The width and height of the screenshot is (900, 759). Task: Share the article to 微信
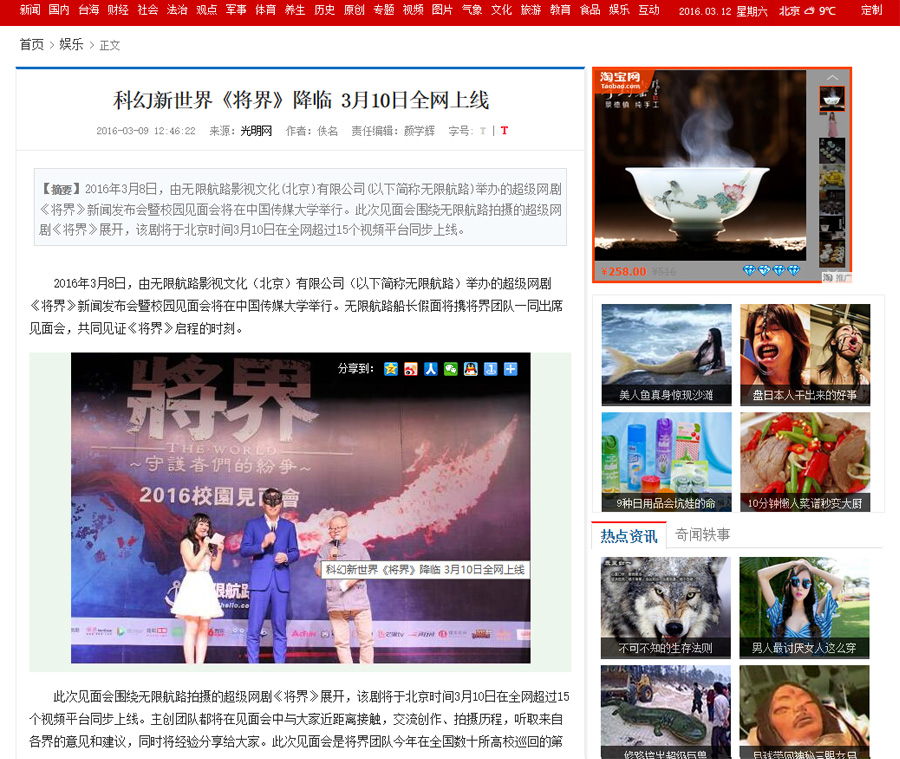pyautogui.click(x=451, y=369)
